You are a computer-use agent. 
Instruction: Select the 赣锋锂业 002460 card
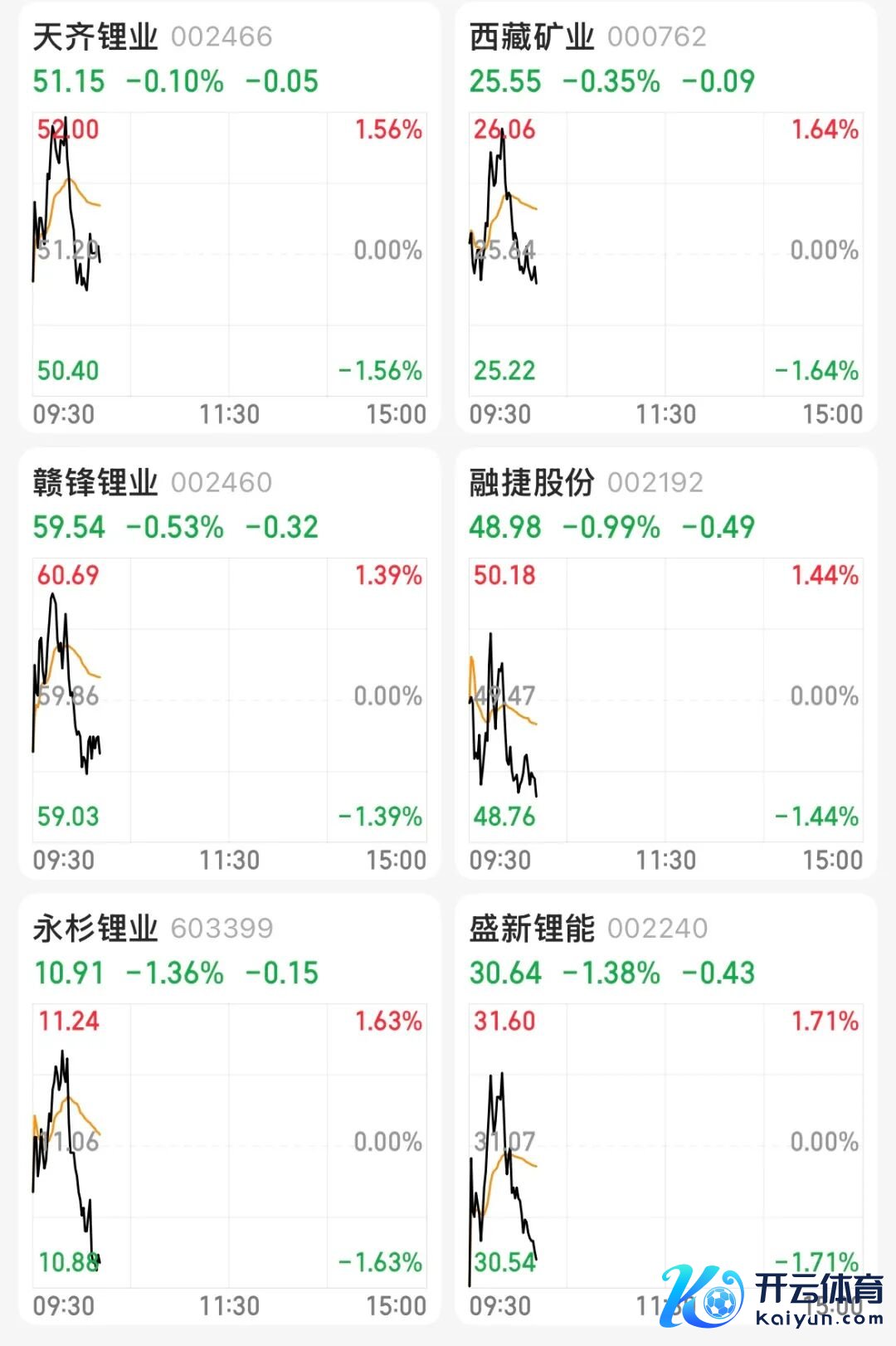click(x=229, y=663)
